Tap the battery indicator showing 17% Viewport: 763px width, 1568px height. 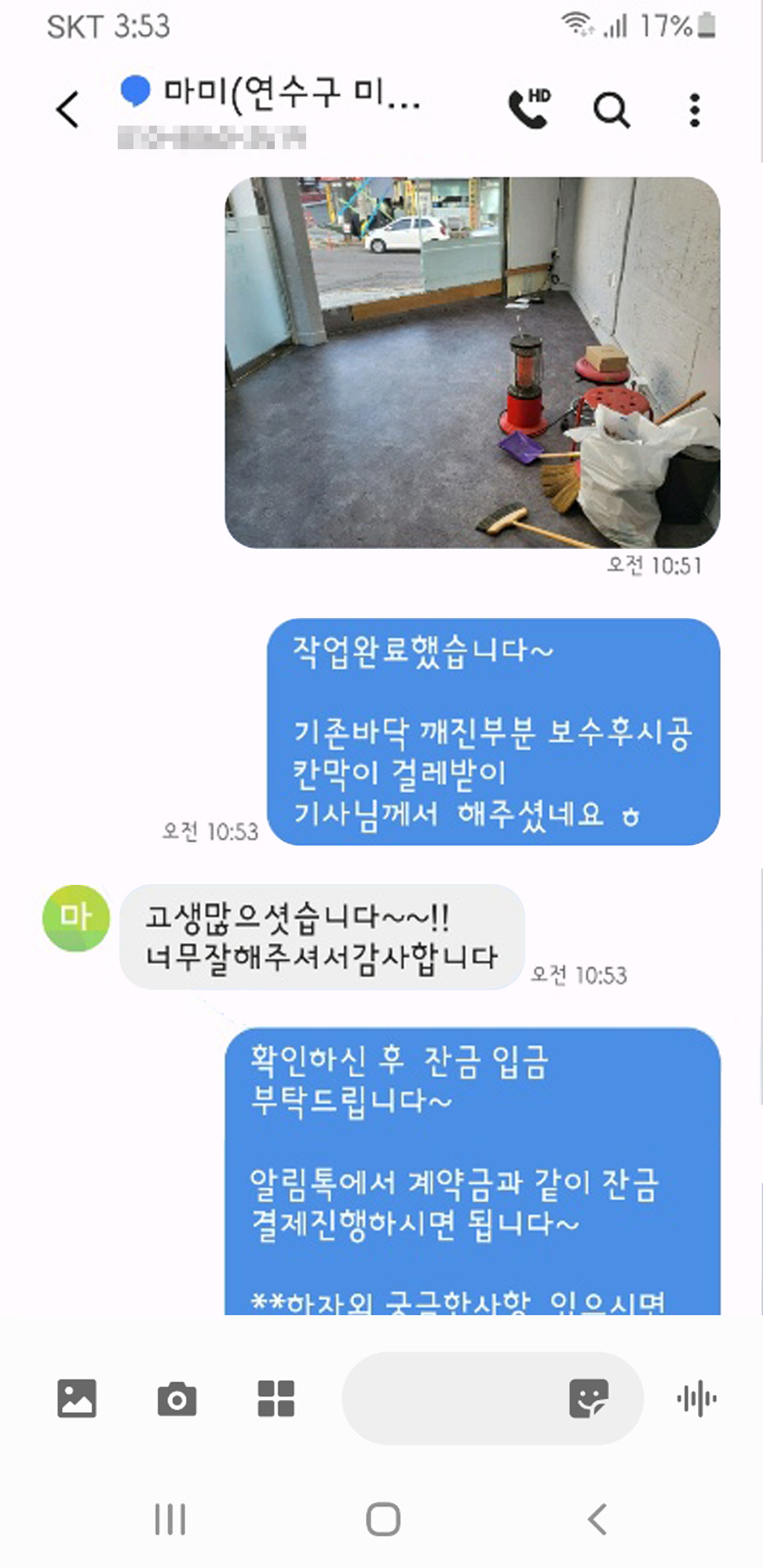pyautogui.click(x=705, y=25)
